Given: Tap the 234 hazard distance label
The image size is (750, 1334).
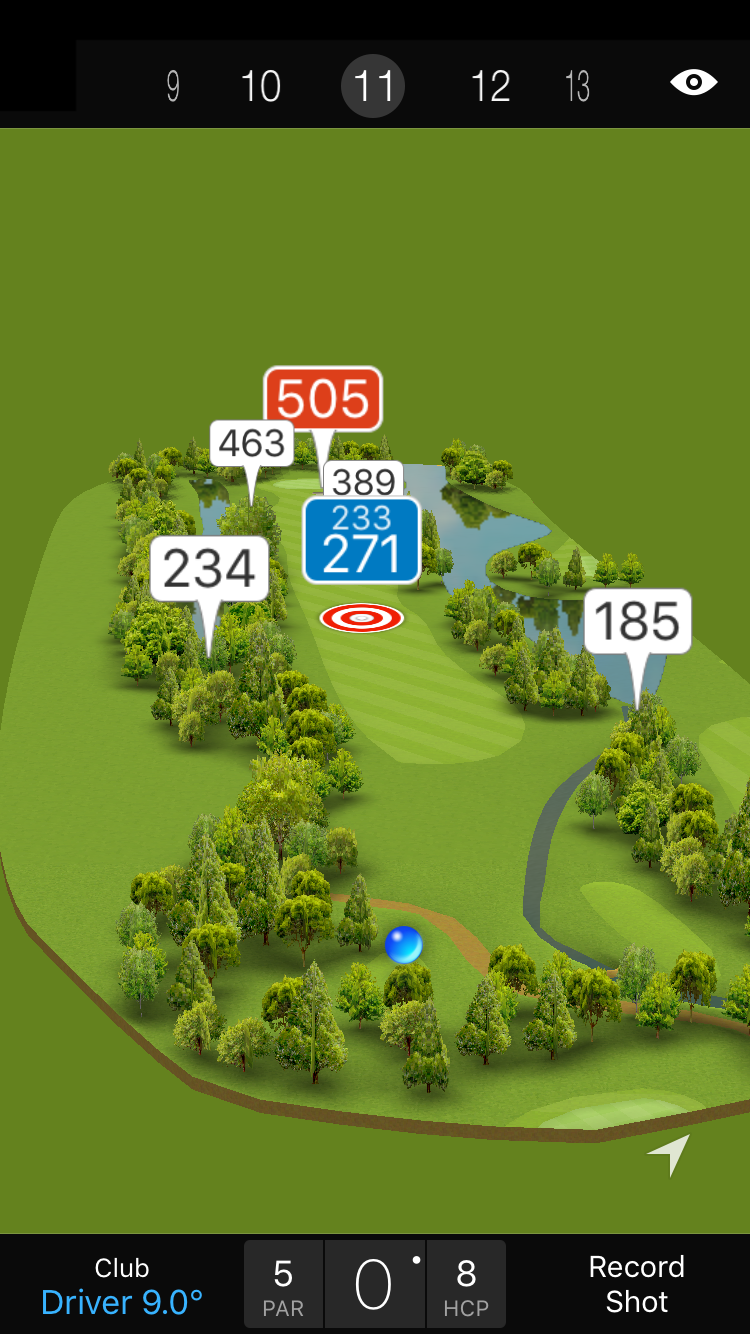Looking at the screenshot, I should tap(209, 569).
